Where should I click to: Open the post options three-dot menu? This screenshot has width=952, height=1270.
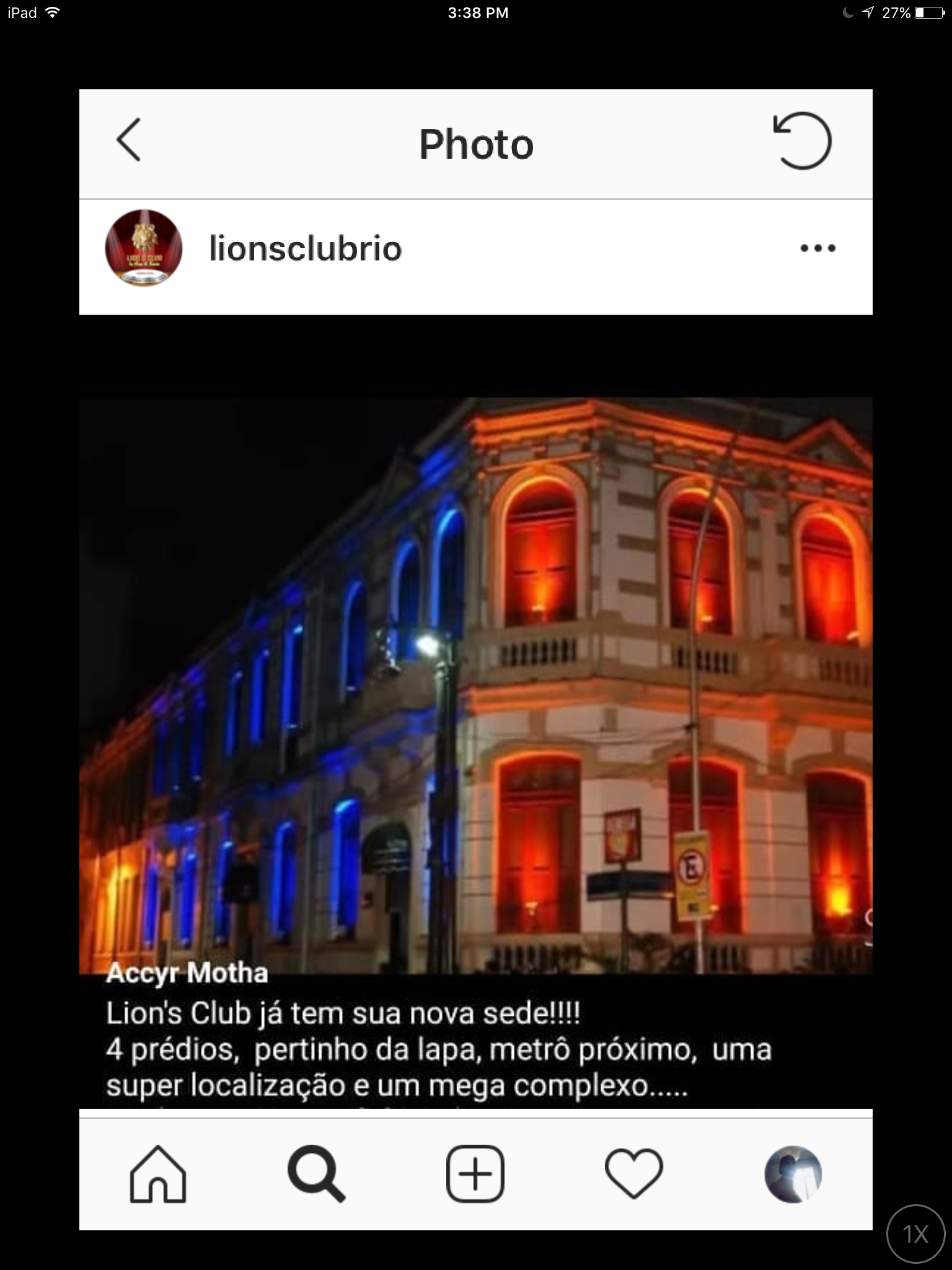(818, 249)
